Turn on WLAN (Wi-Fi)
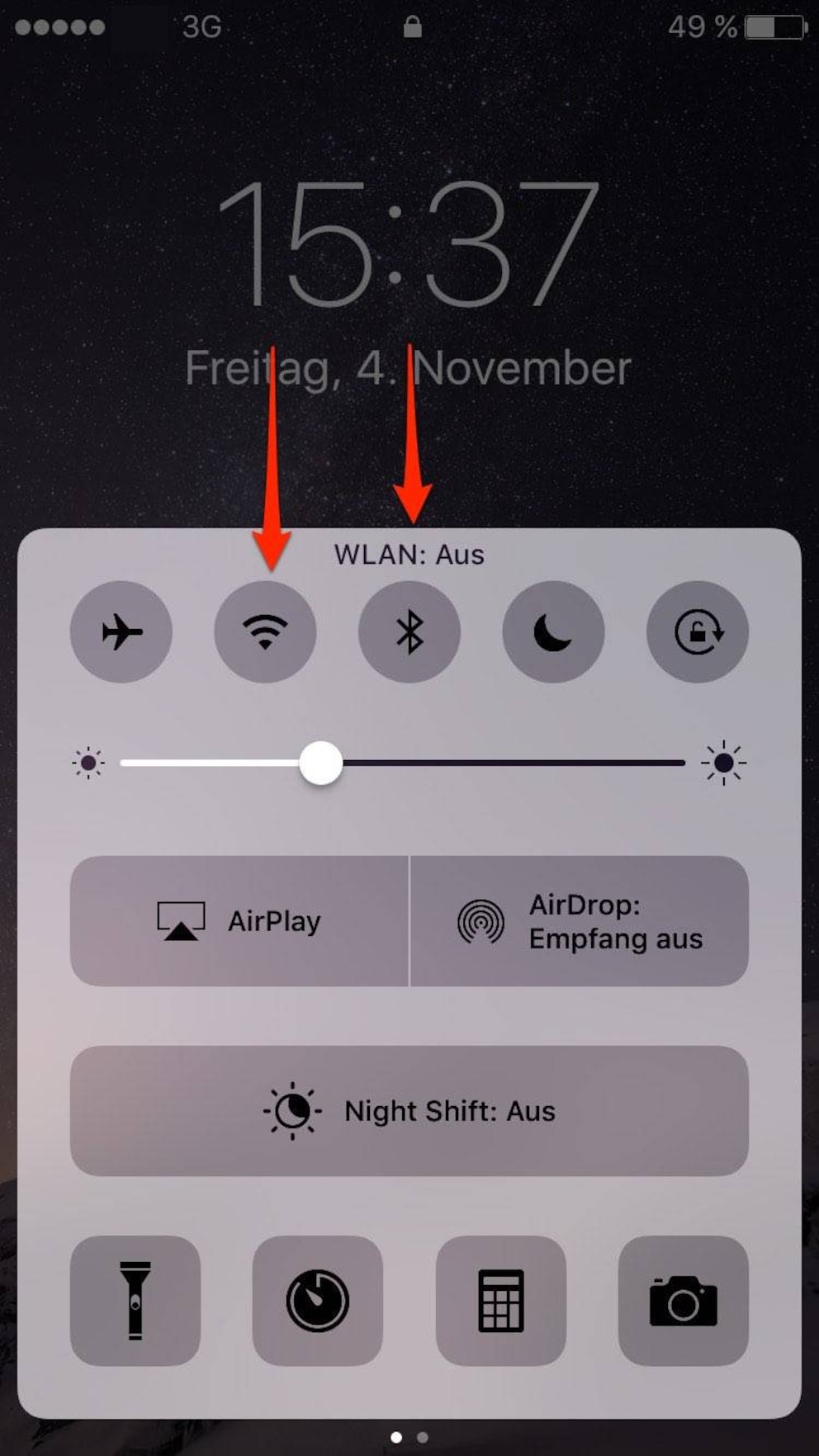The height and width of the screenshot is (1456, 819). tap(265, 632)
